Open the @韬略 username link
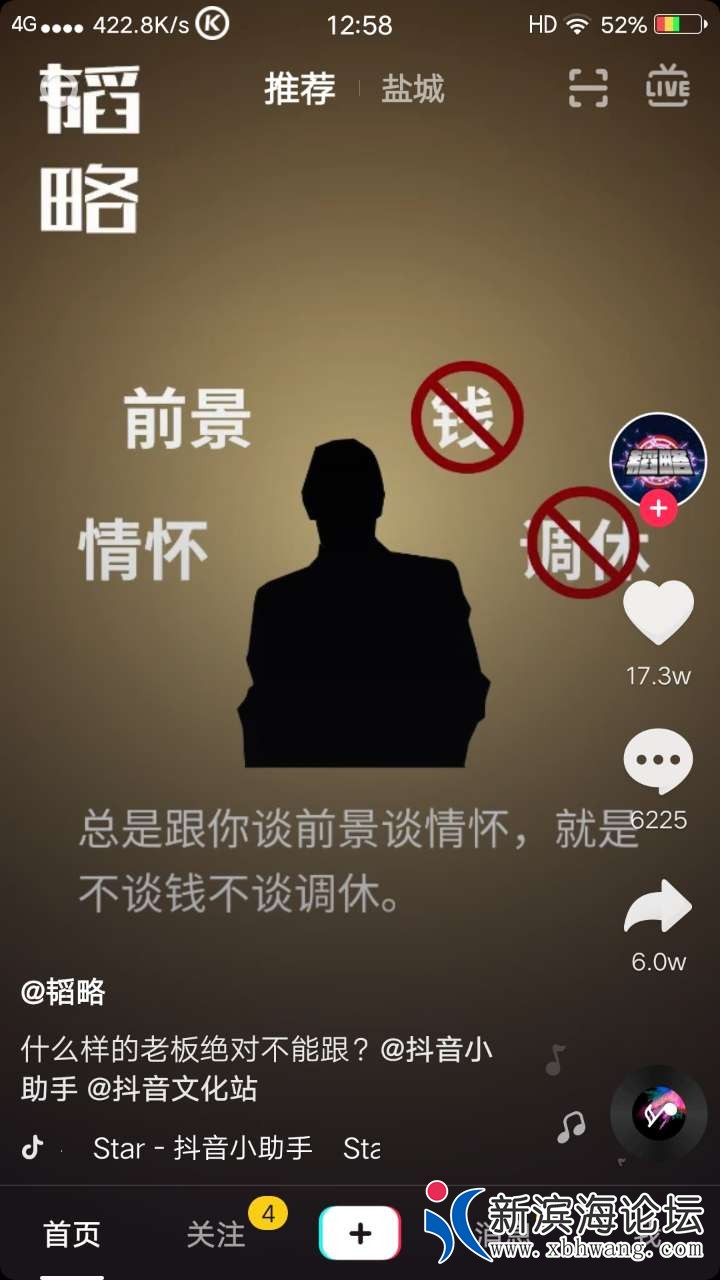The image size is (720, 1280). (63, 992)
